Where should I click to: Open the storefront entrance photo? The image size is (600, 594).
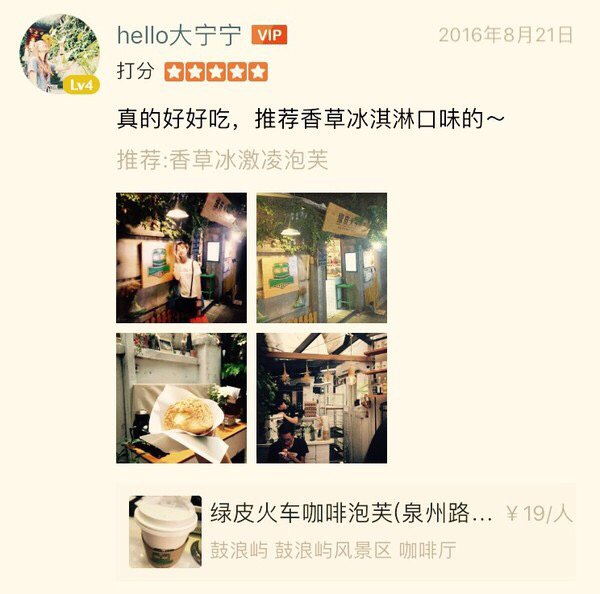[x=321, y=258]
